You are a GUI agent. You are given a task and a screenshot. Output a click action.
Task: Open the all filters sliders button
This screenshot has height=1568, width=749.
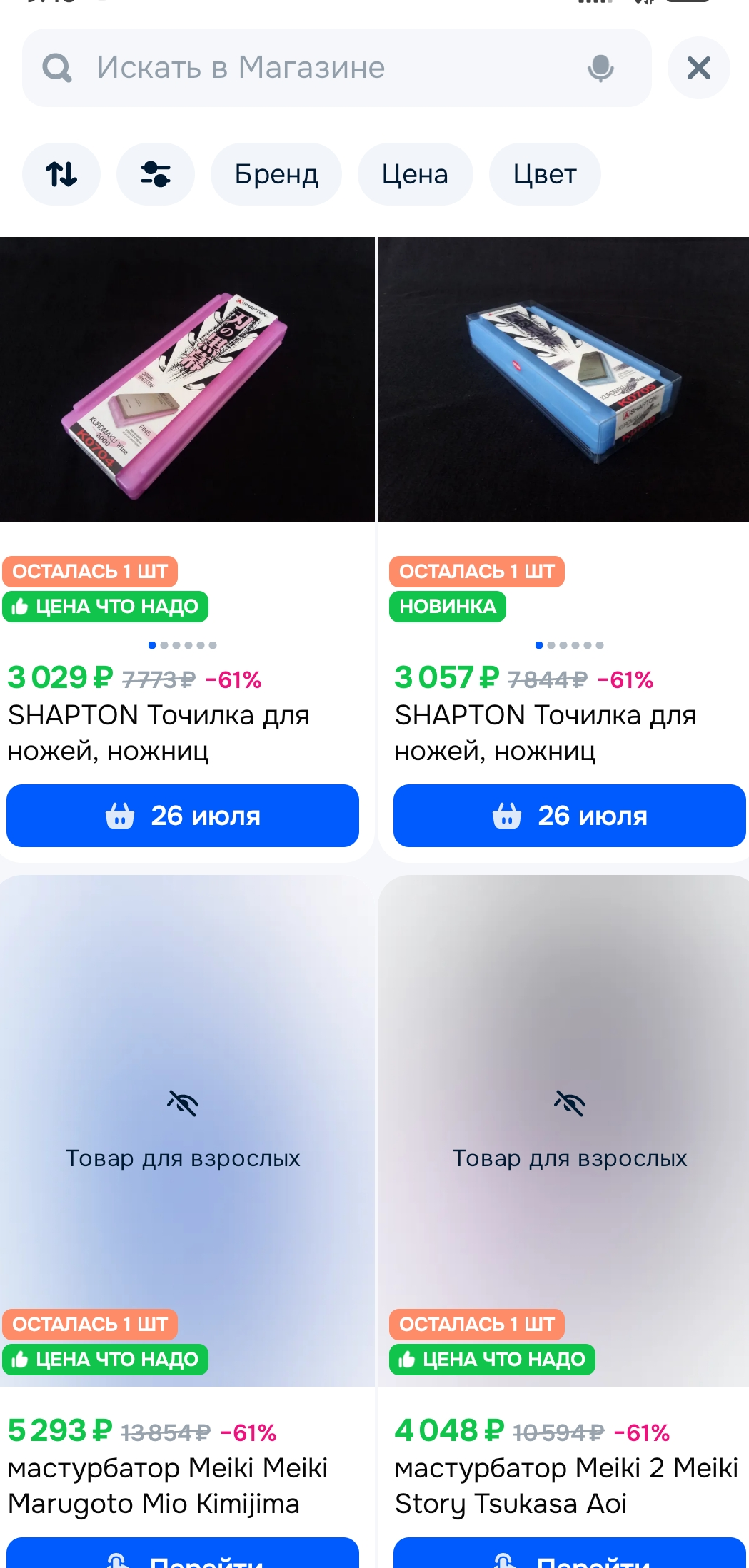[x=156, y=174]
